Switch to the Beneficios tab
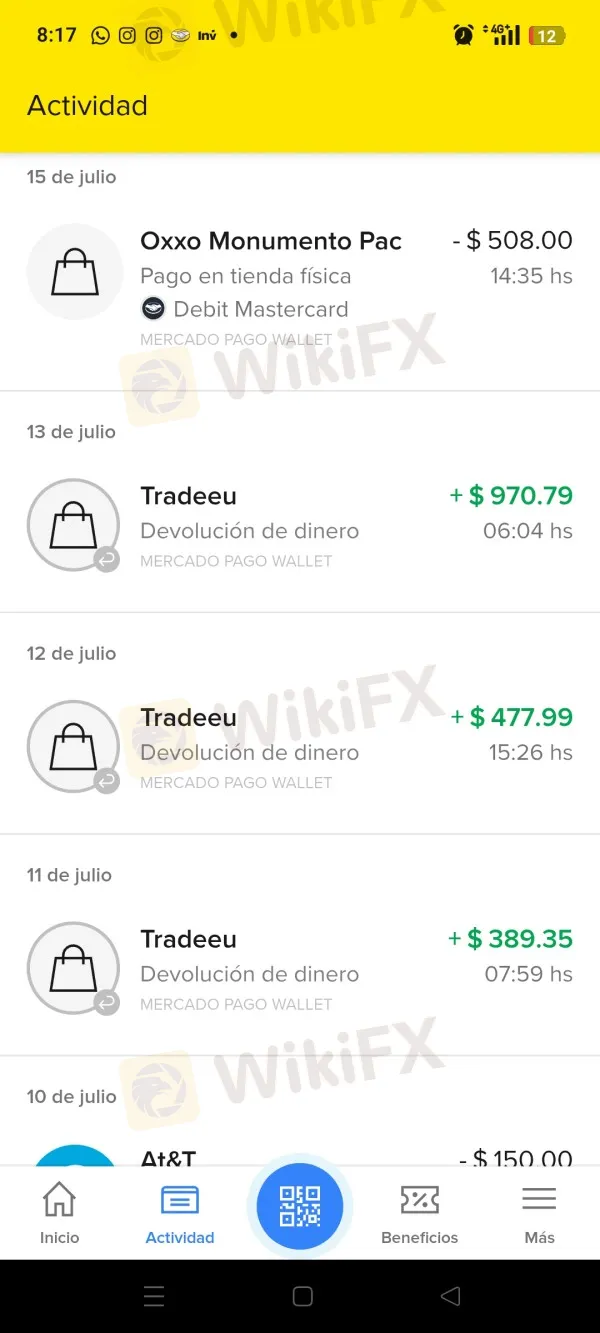Viewport: 600px width, 1333px height. pyautogui.click(x=420, y=1212)
